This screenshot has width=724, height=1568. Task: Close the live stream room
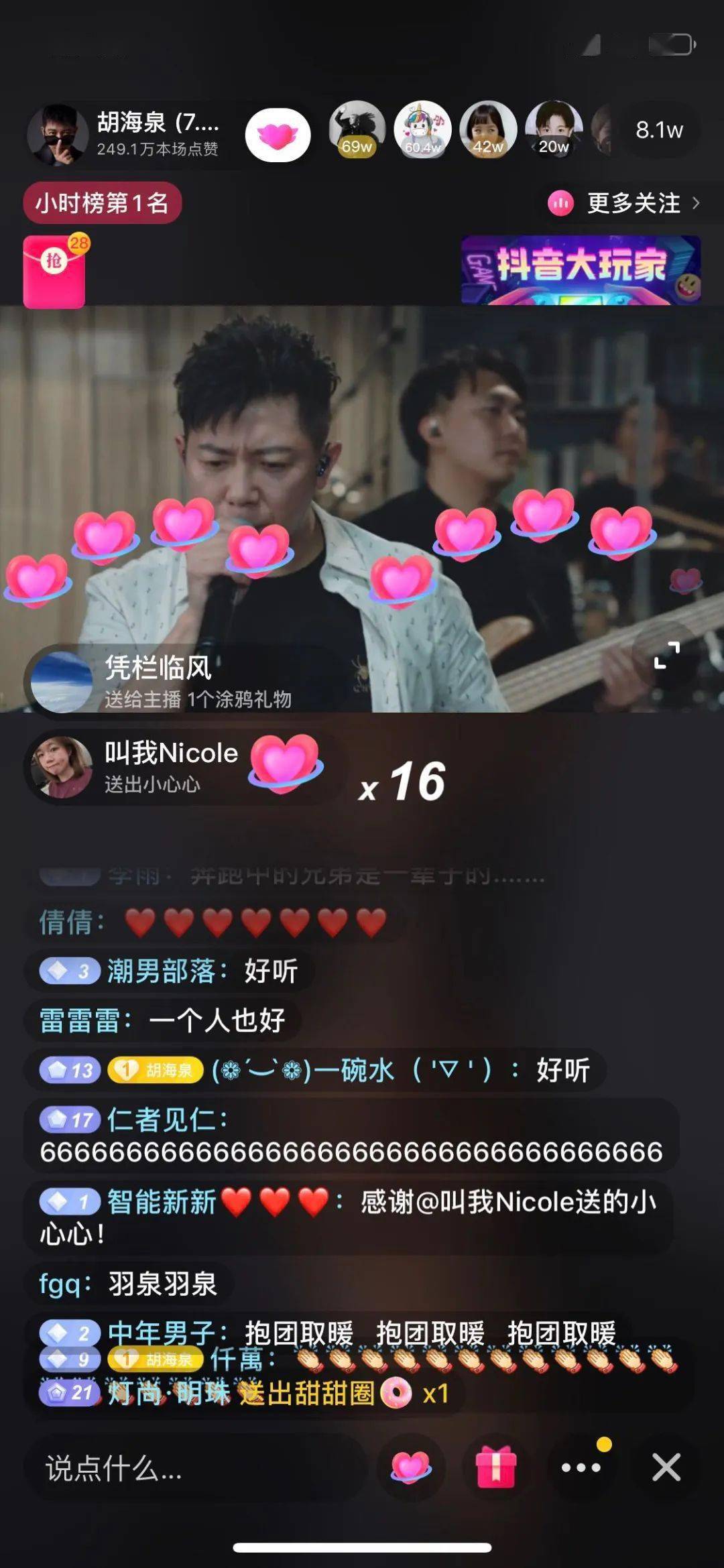pyautogui.click(x=666, y=1467)
